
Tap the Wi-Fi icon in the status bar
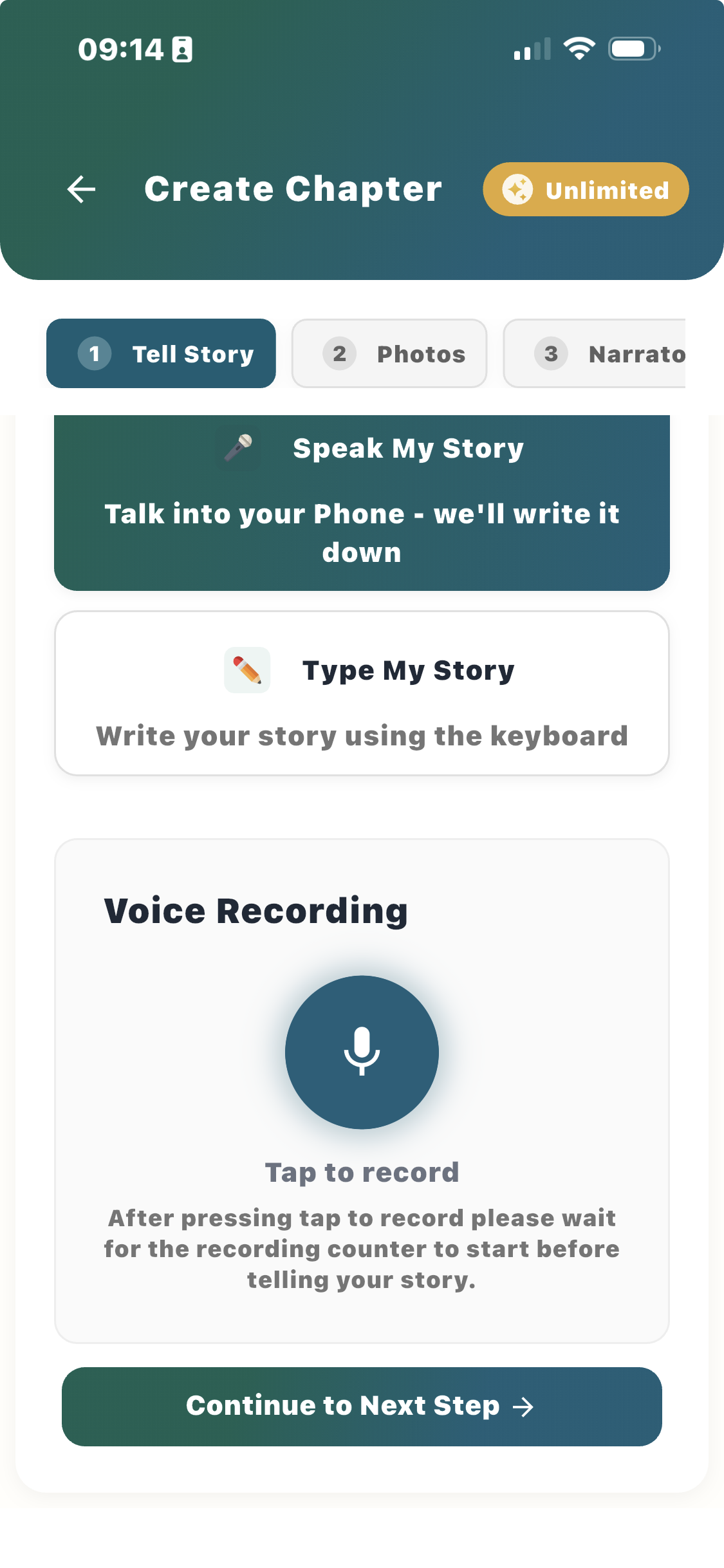click(578, 48)
